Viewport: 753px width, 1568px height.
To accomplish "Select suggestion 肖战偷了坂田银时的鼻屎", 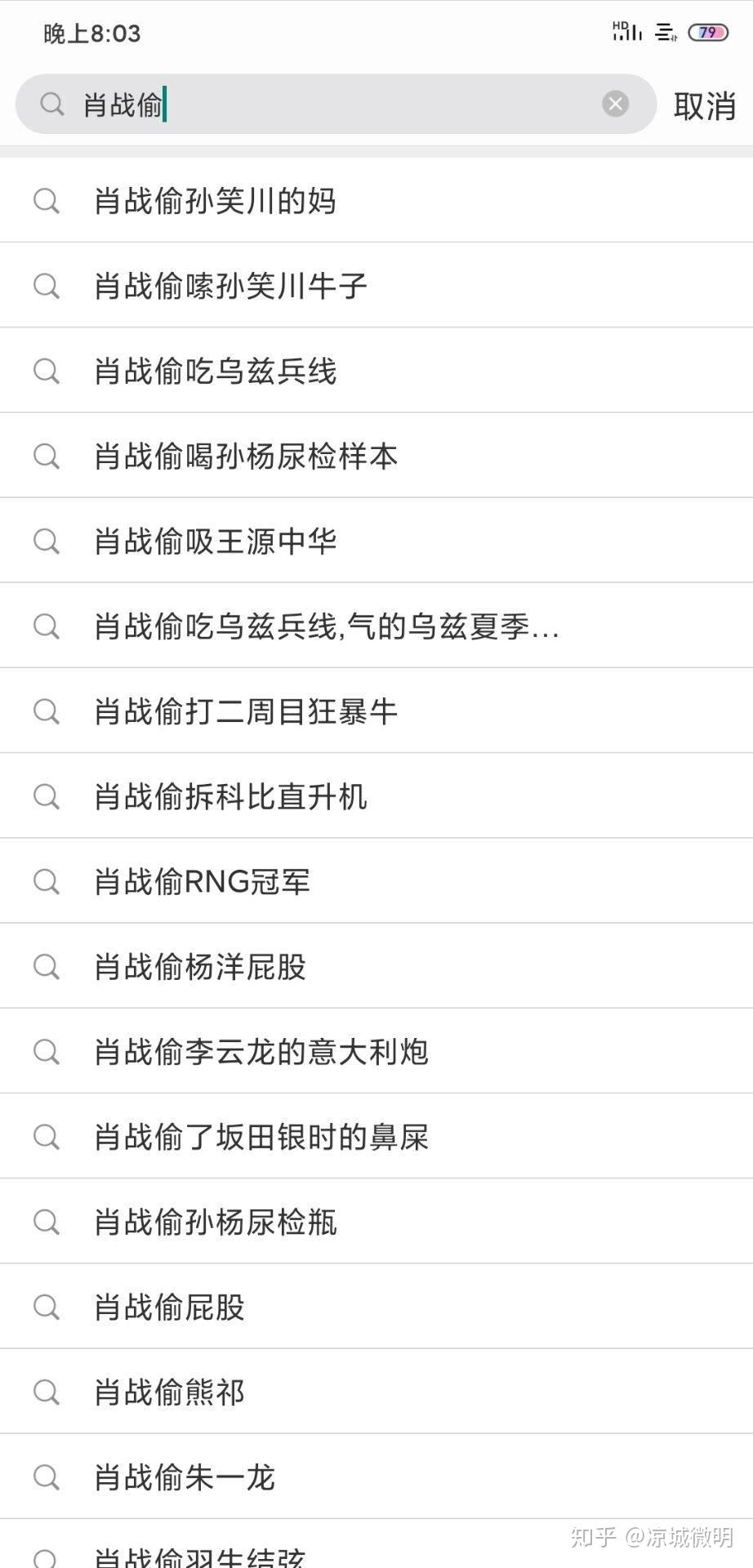I will [261, 1137].
